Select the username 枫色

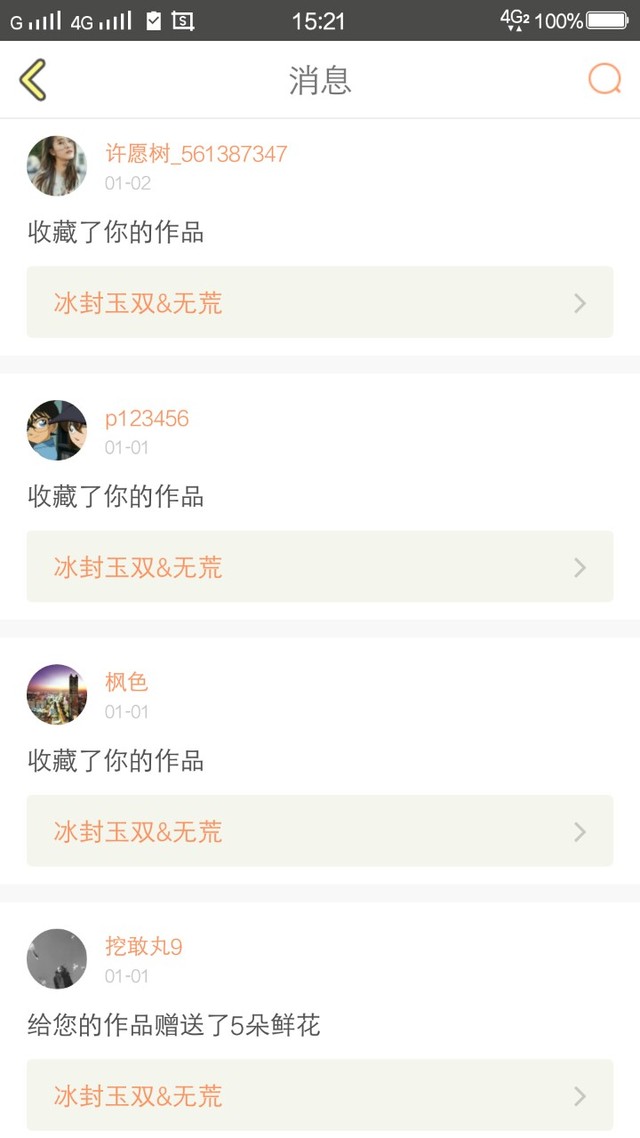pyautogui.click(x=127, y=682)
